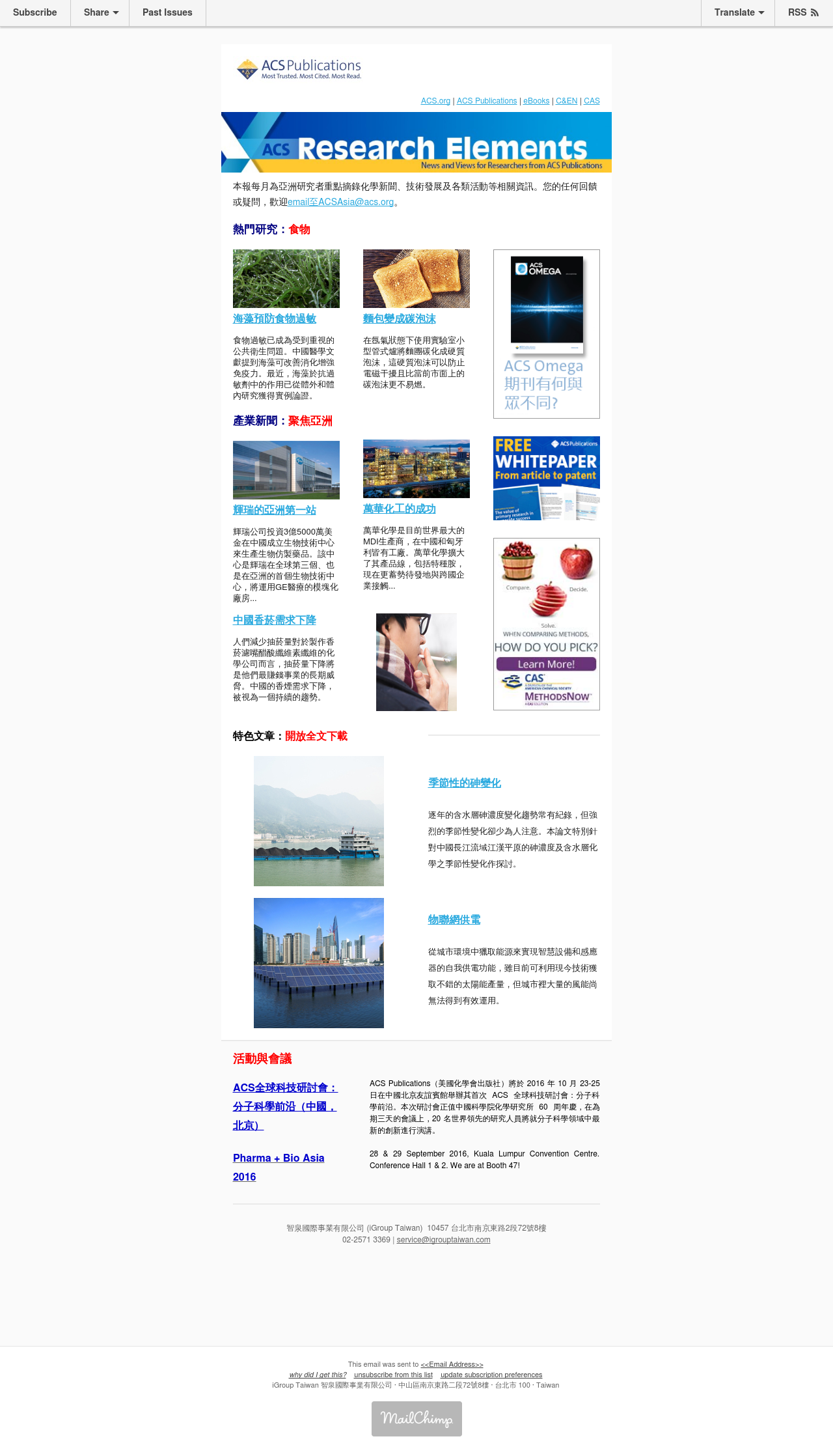Open the ACS Omega journal banner
The image size is (833, 1456).
point(547,334)
